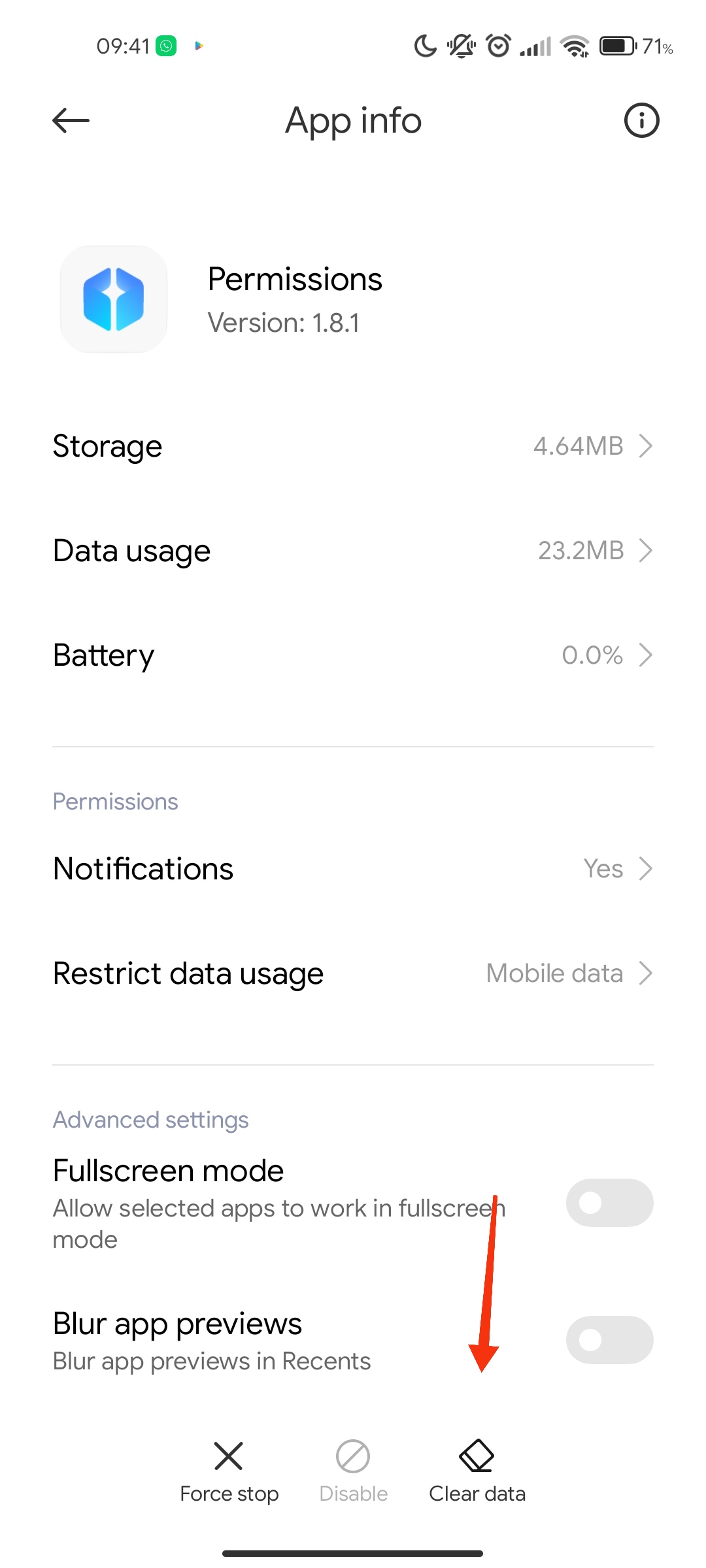Open the Storage row
706x1568 pixels.
coord(353,446)
